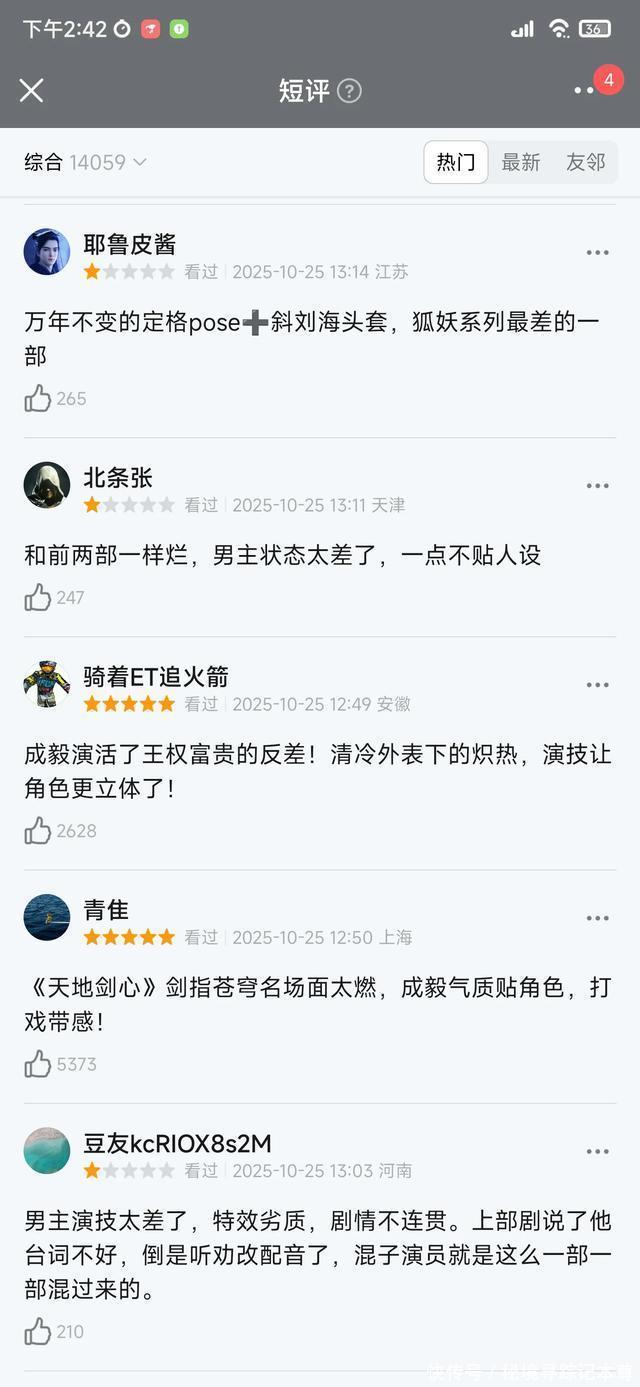Like 北条张's review
Image resolution: width=640 pixels, height=1387 pixels.
pos(38,597)
